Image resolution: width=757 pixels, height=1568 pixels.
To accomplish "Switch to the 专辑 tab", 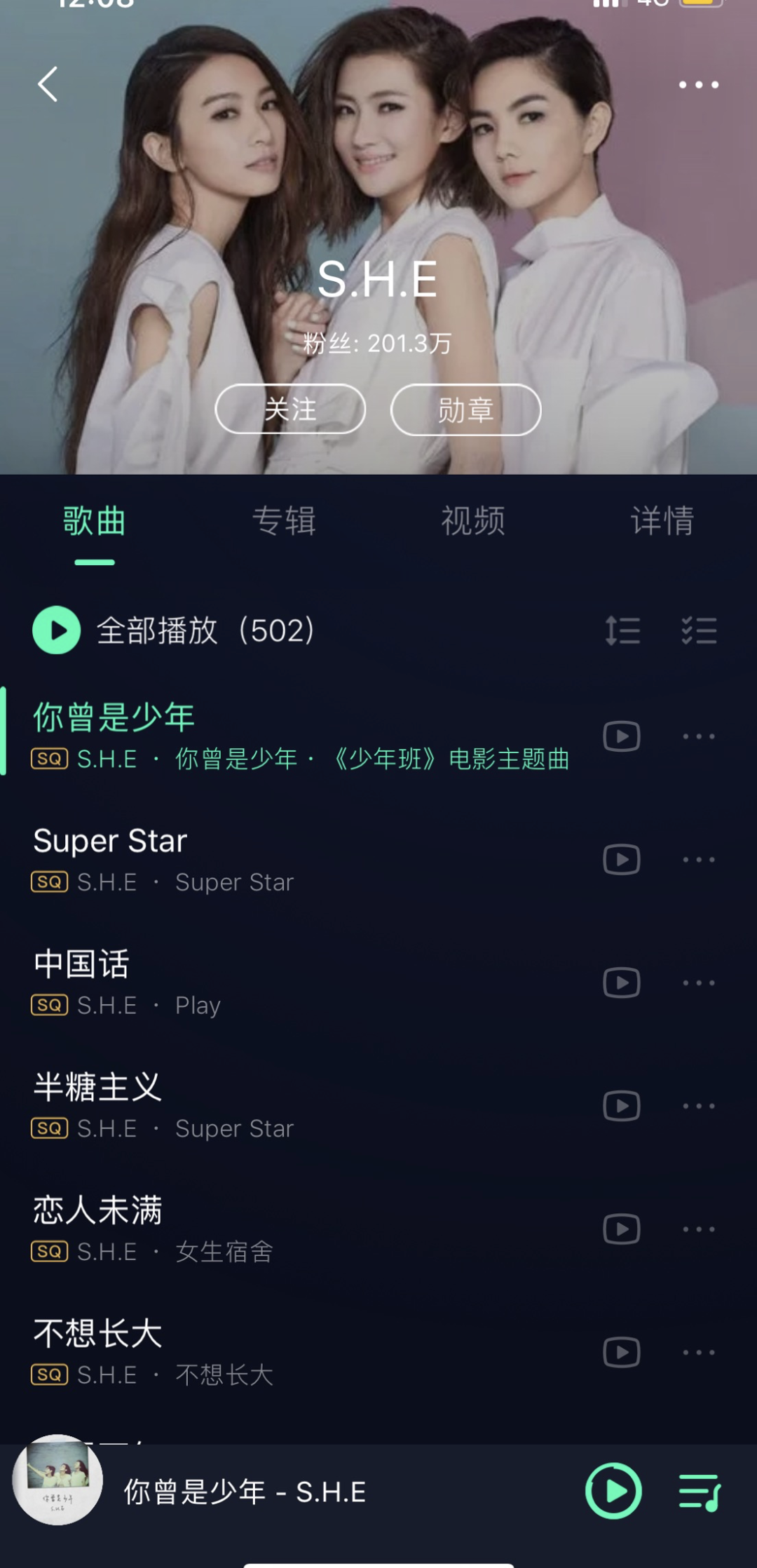I will coord(285,522).
